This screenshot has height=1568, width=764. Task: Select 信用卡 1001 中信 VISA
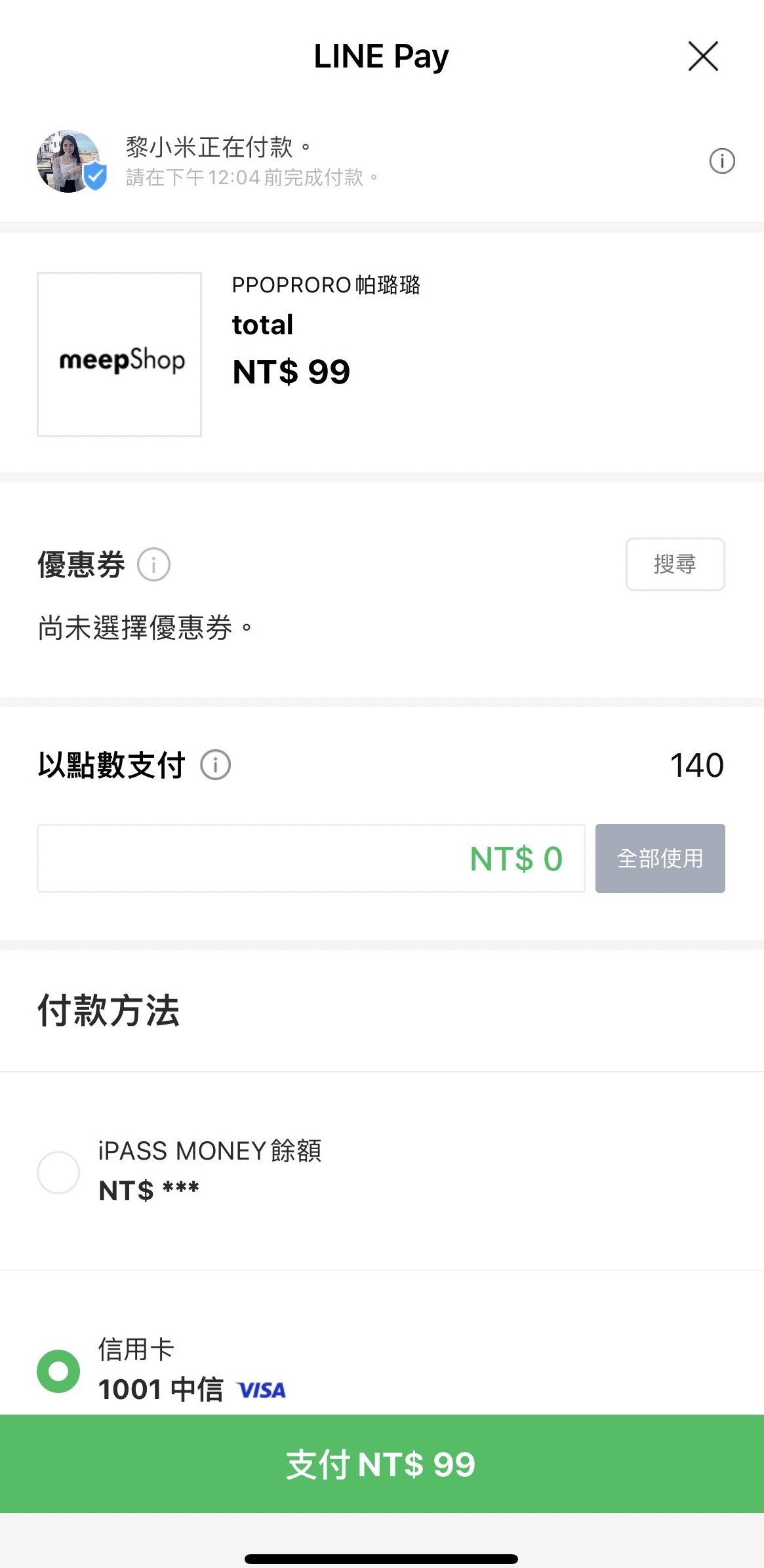coord(58,1370)
